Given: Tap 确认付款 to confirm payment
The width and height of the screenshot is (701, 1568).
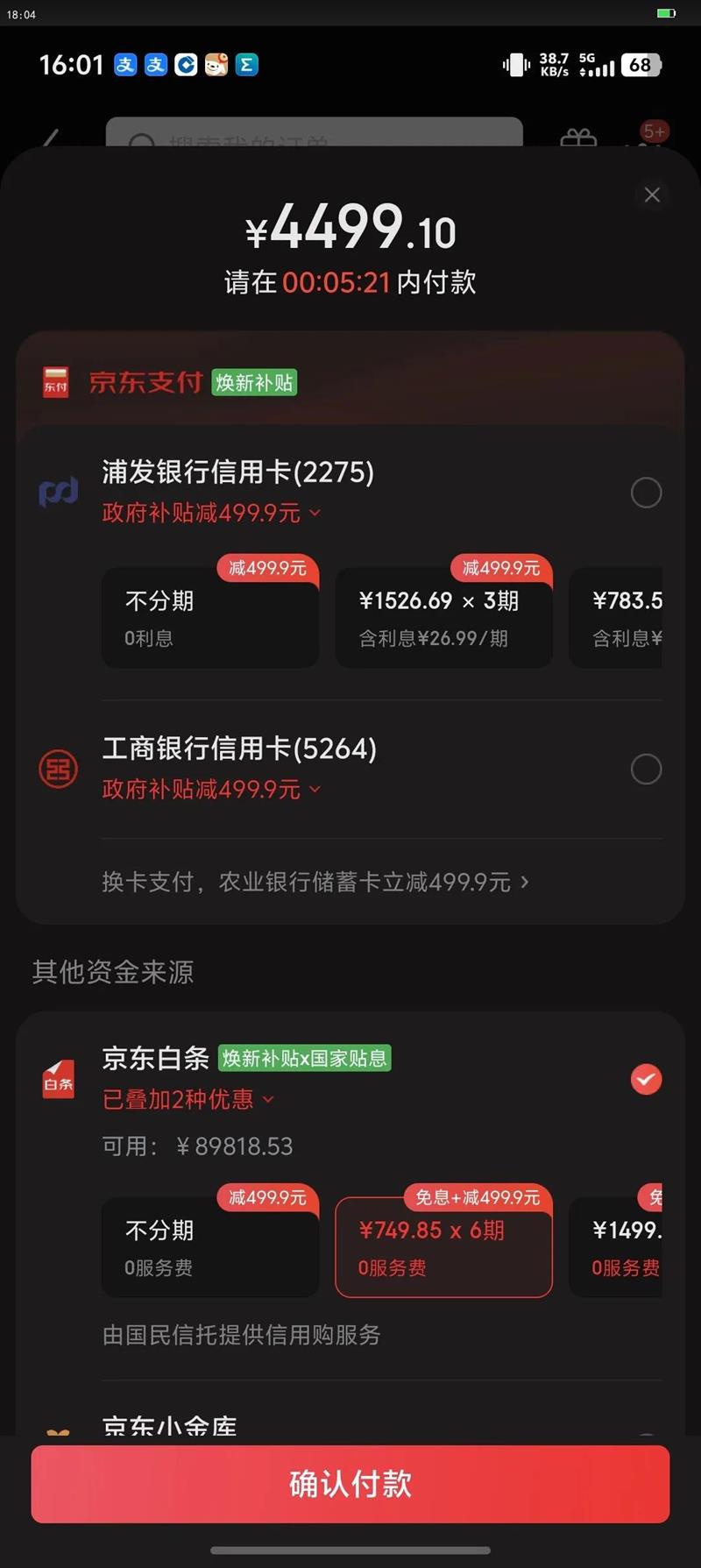Looking at the screenshot, I should click(x=350, y=1484).
